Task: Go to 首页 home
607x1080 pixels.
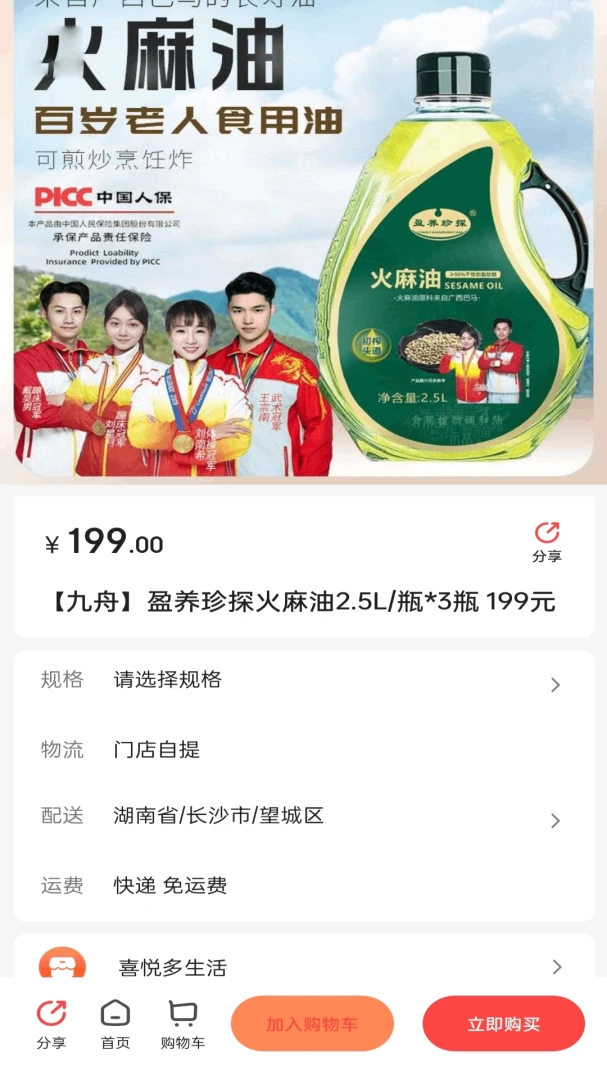Action: [115, 1025]
